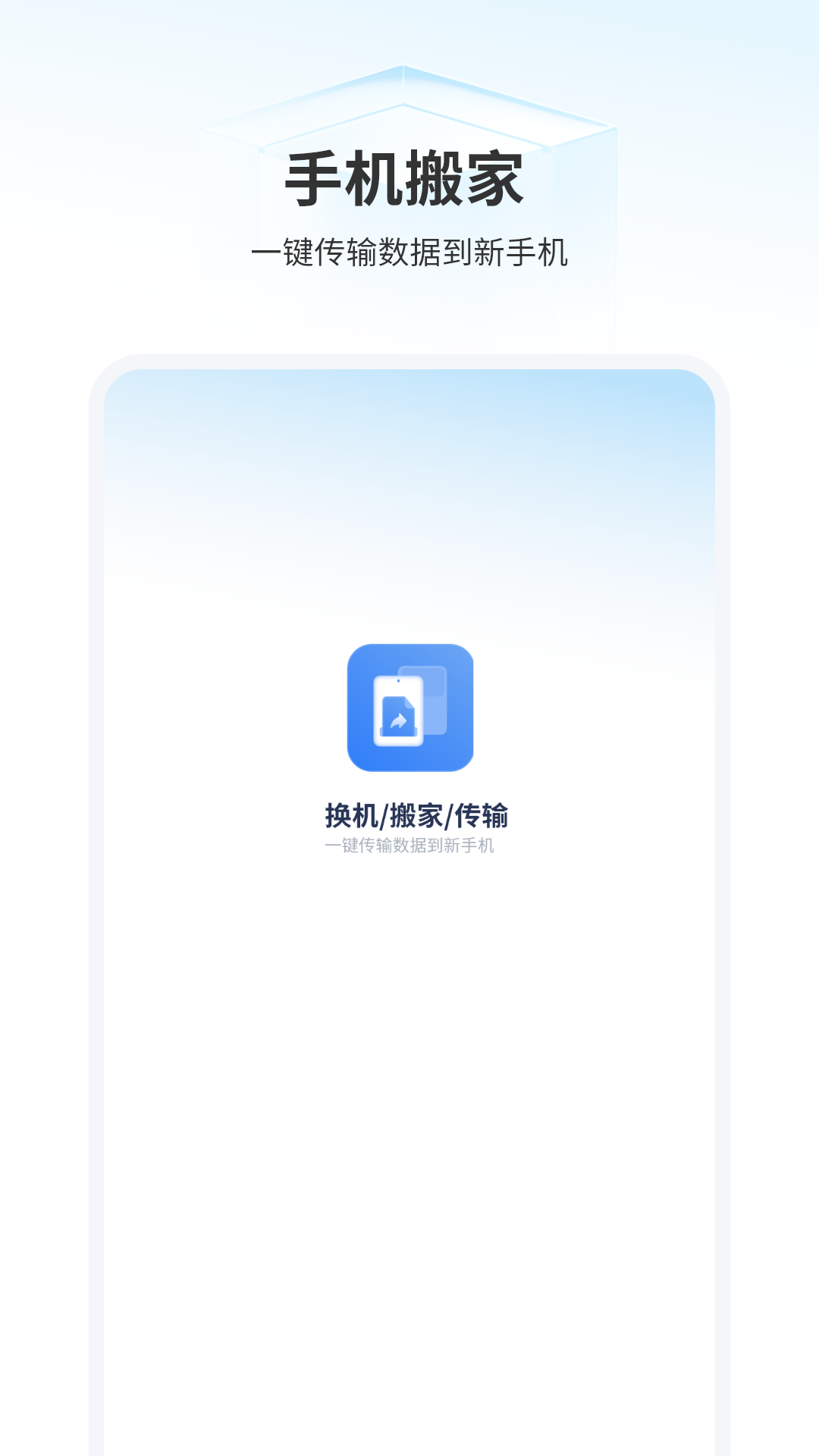Tap the large white rounded card panel
This screenshot has width=819, height=1456.
pyautogui.click(x=409, y=1062)
